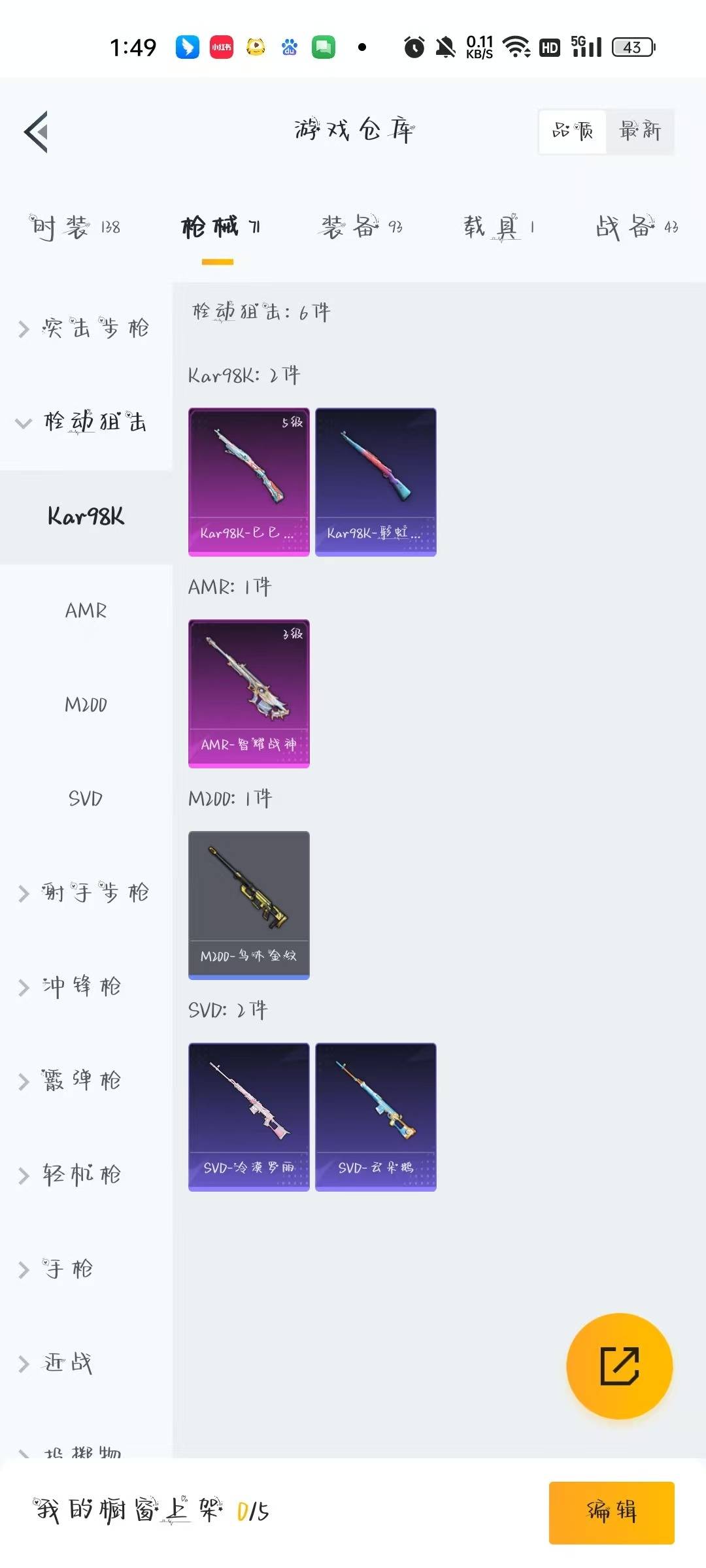706x1568 pixels.
Task: Select SVD in the side list
Action: pos(86,798)
